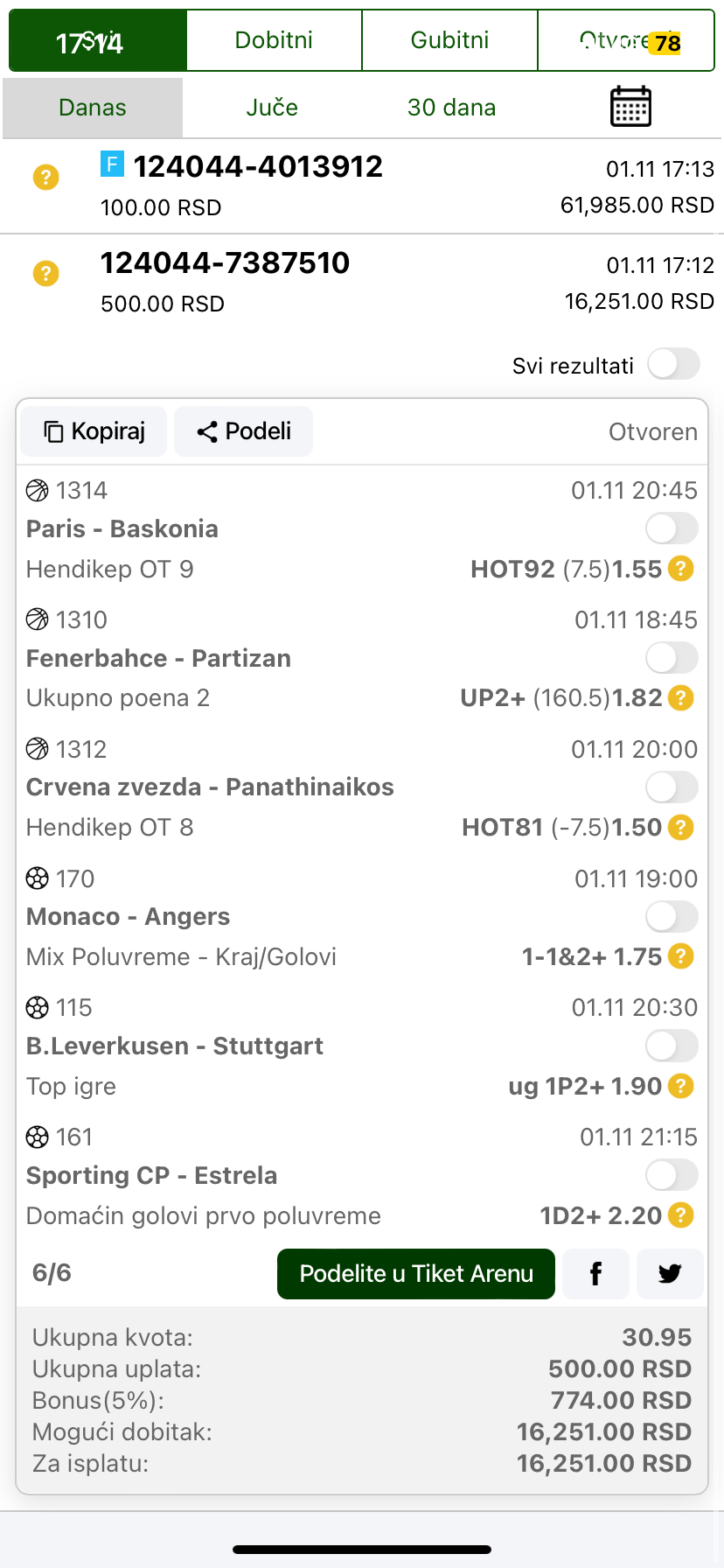Share the ticket on Facebook
The width and height of the screenshot is (724, 1568).
point(595,1274)
